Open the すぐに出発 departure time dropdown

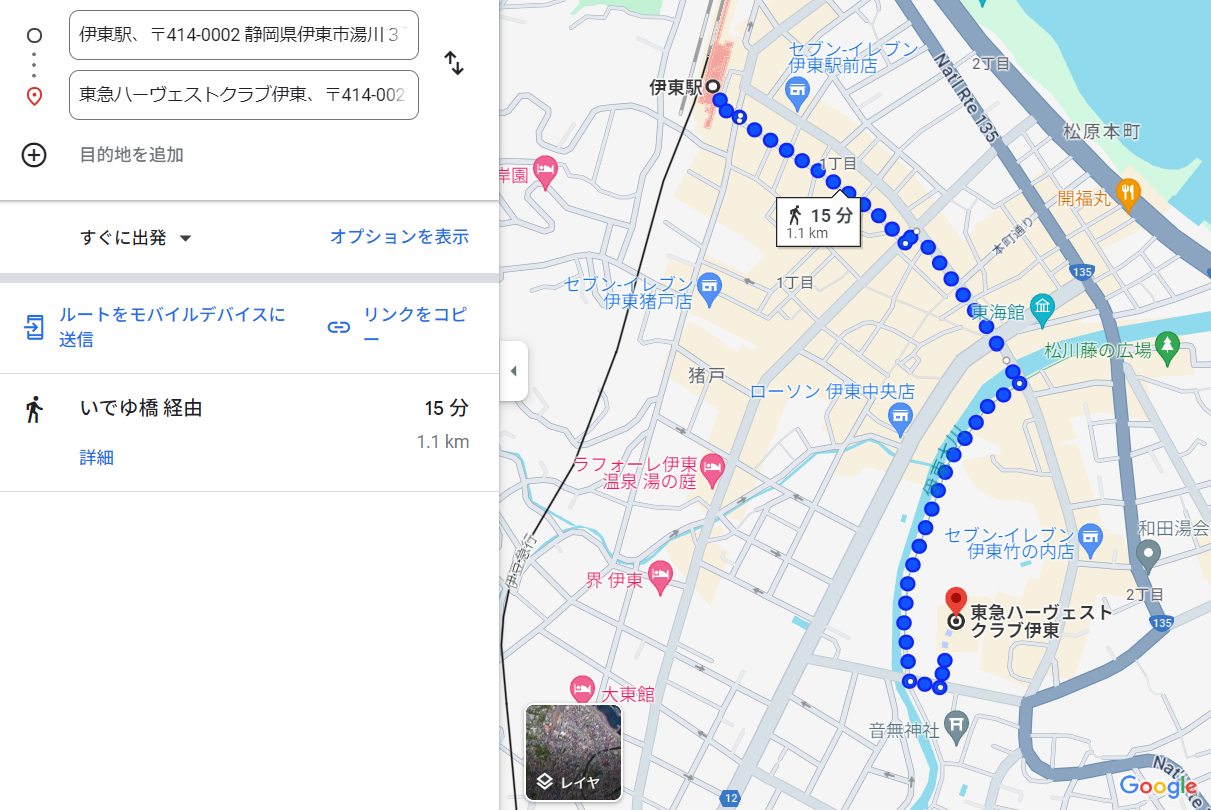136,238
